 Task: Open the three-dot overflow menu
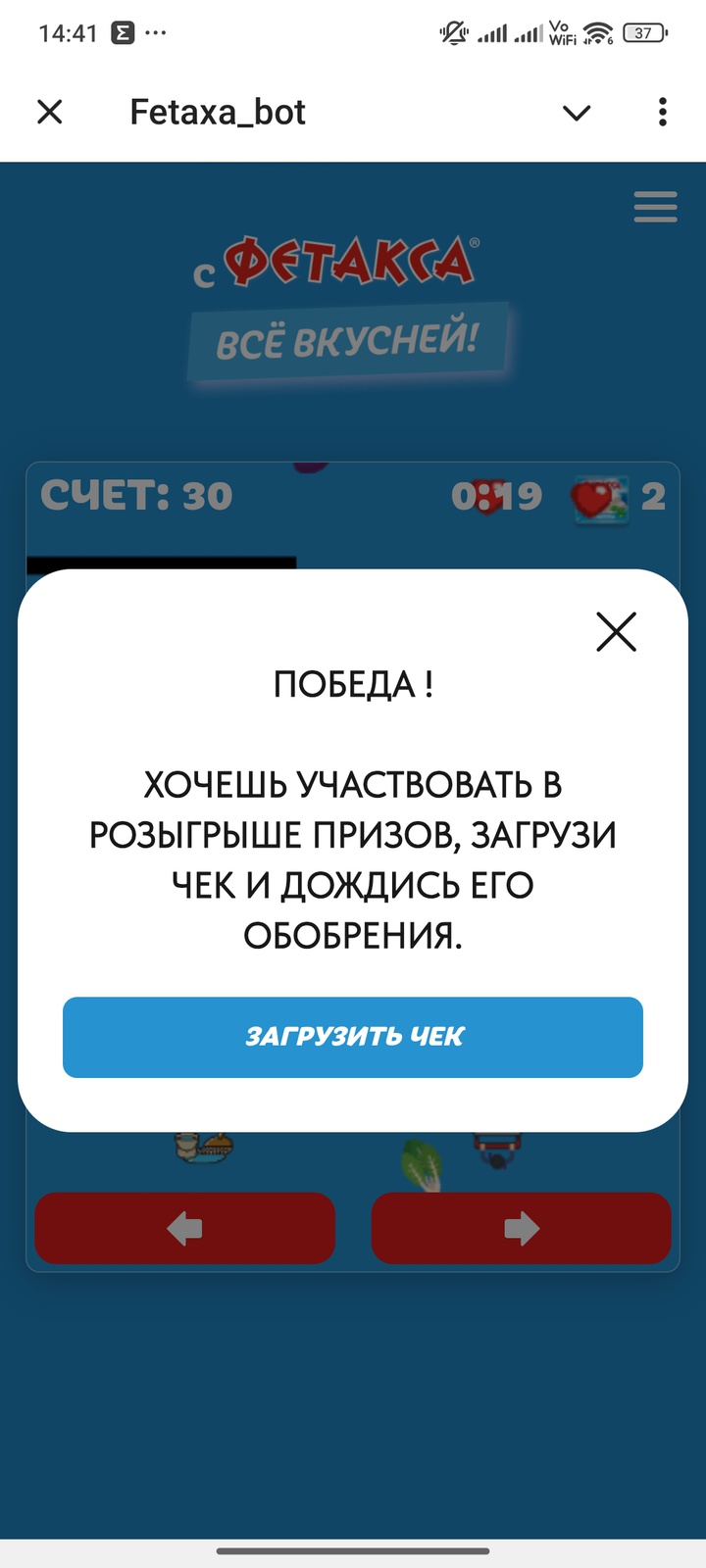tap(663, 113)
